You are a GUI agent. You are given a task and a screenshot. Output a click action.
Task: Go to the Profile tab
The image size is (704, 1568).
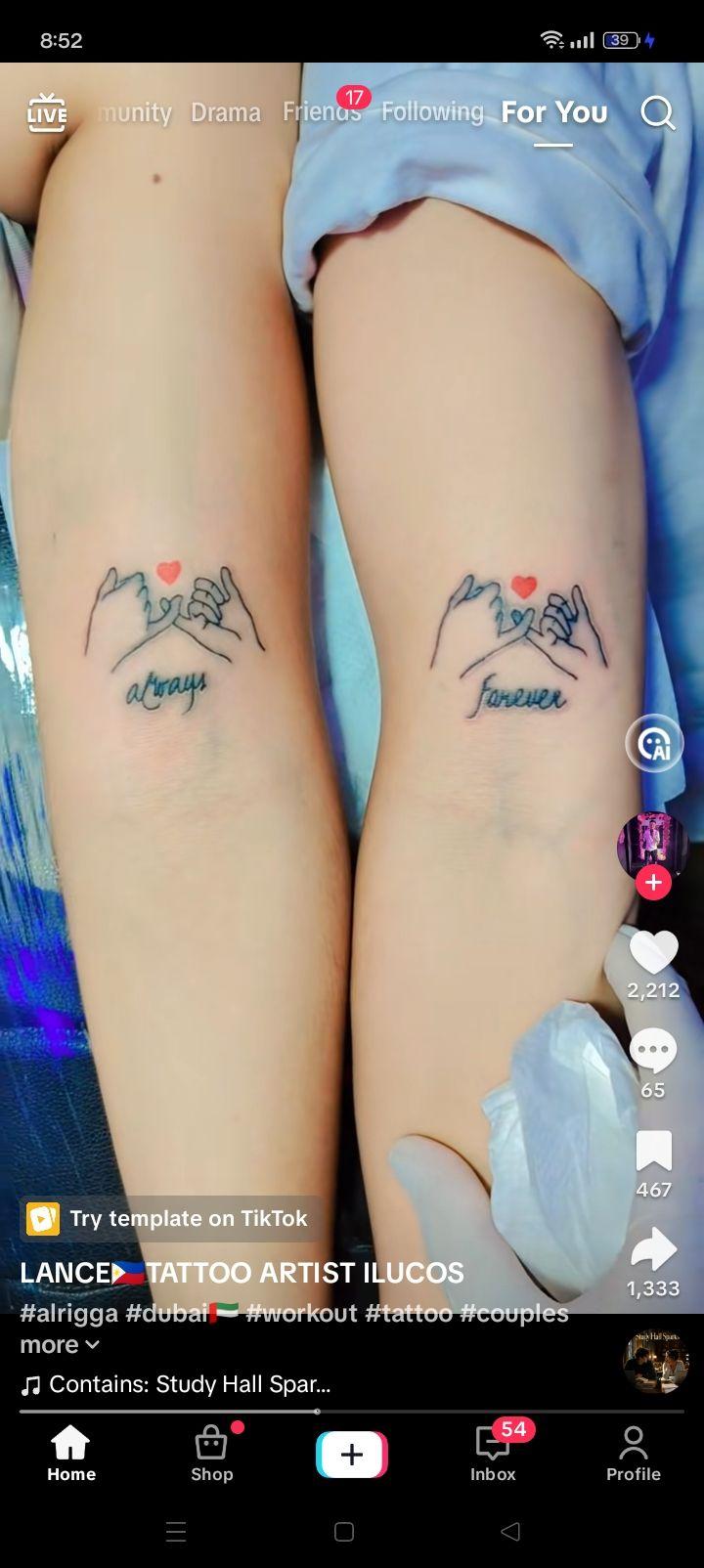[634, 1453]
